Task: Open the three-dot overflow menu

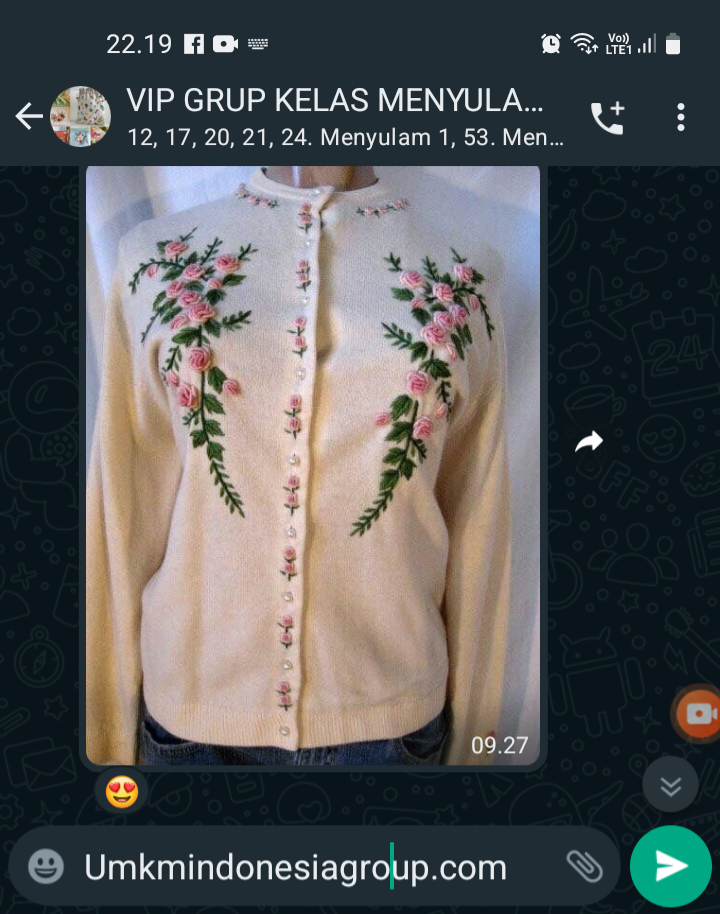Action: (680, 116)
